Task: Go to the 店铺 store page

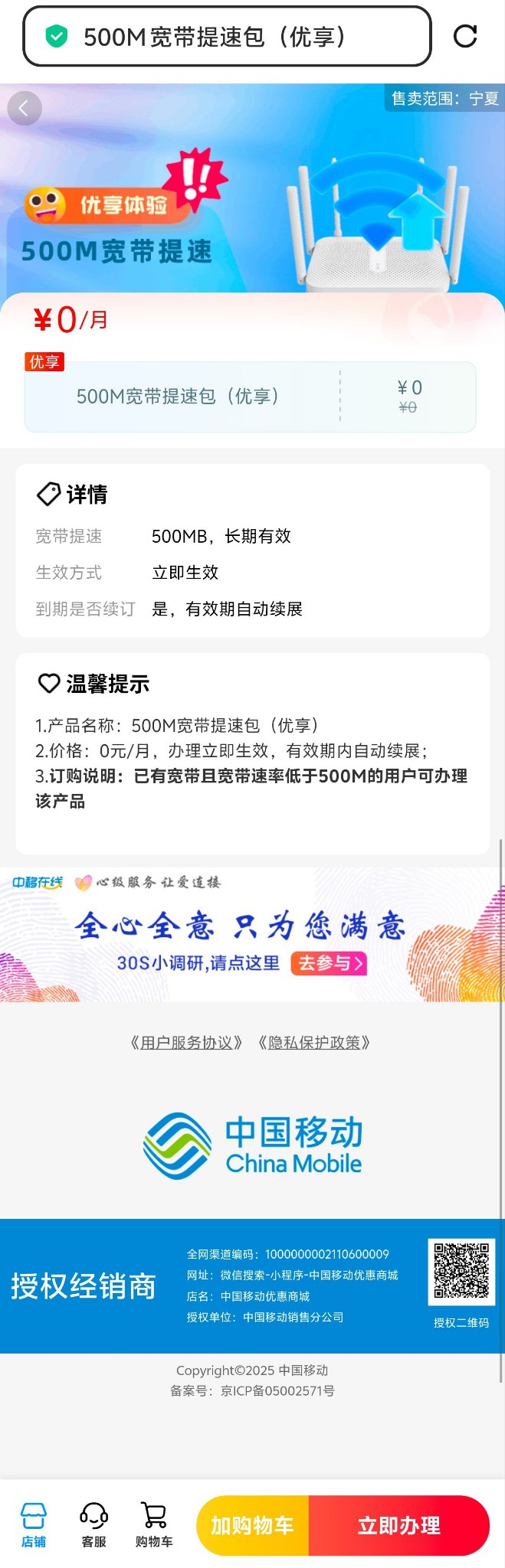Action: pos(33,1524)
